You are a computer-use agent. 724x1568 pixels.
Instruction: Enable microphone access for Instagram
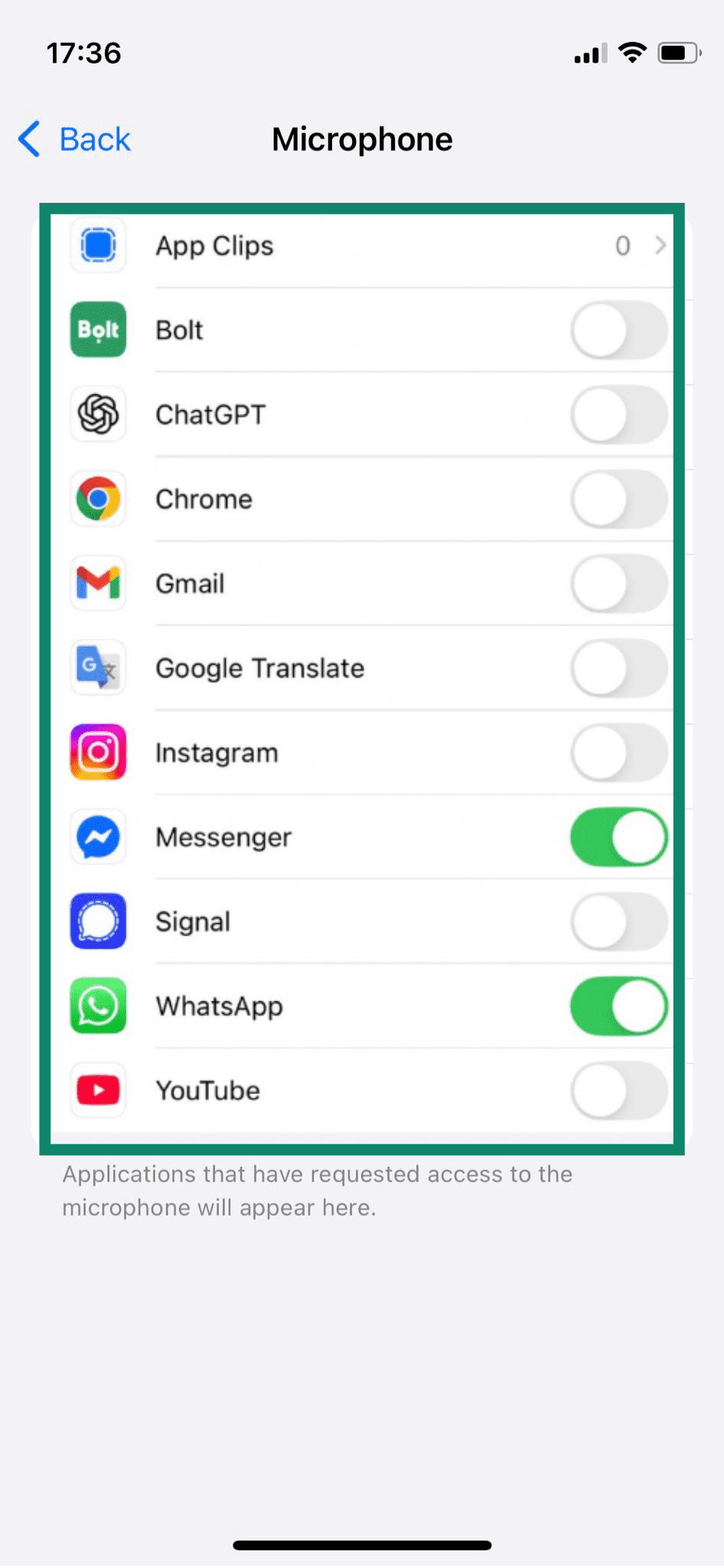(x=618, y=752)
